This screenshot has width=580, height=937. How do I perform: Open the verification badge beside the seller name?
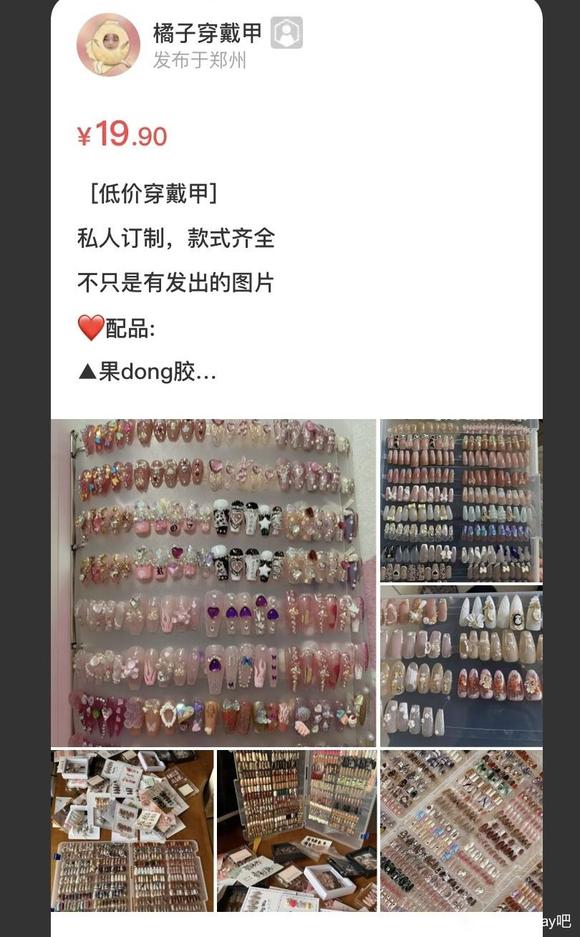[x=287, y=32]
